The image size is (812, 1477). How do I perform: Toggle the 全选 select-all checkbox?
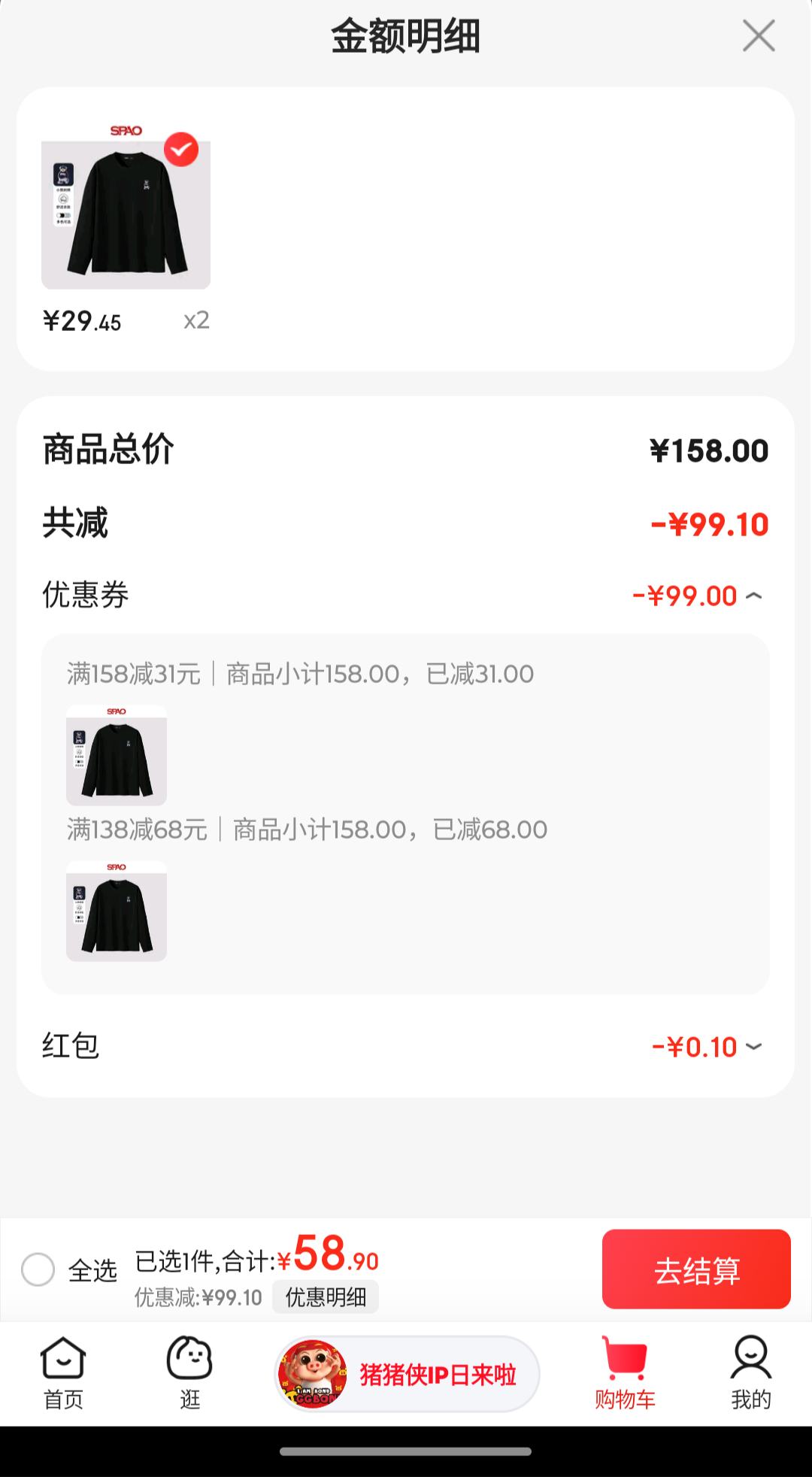pos(38,1269)
